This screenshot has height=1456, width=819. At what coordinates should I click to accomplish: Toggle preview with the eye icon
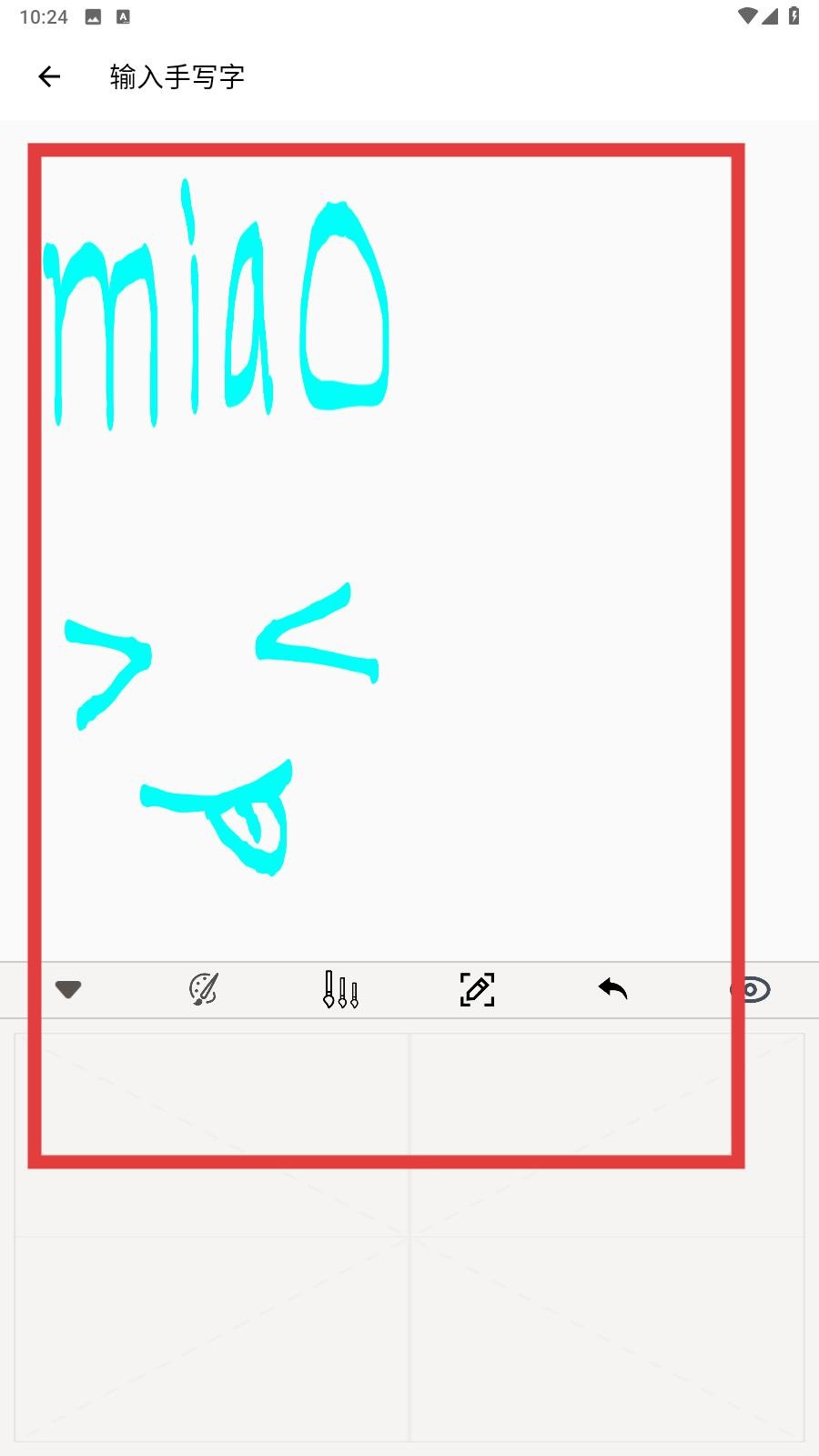pyautogui.click(x=752, y=989)
